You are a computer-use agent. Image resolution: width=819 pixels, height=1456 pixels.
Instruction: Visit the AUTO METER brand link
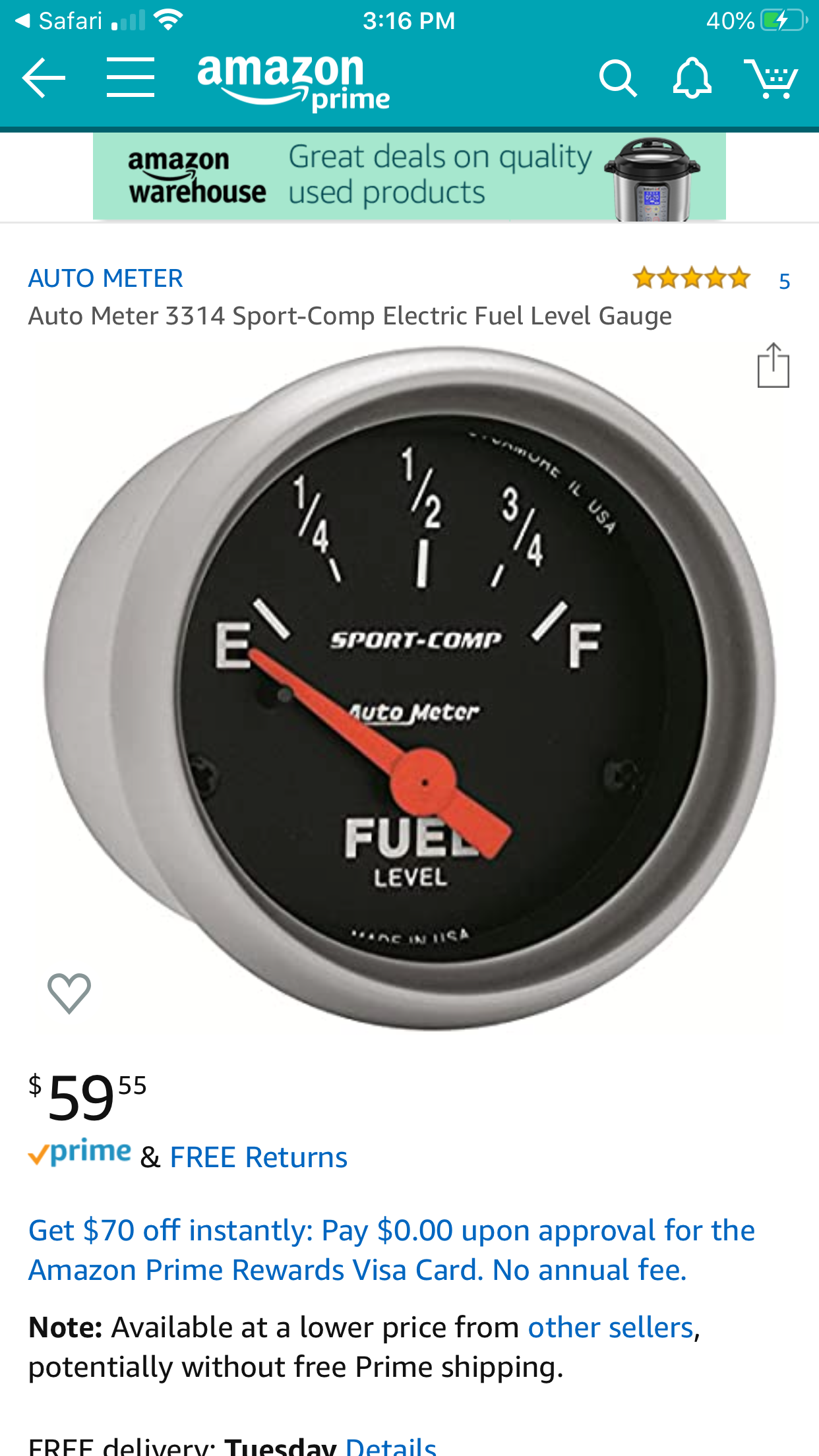tap(106, 278)
